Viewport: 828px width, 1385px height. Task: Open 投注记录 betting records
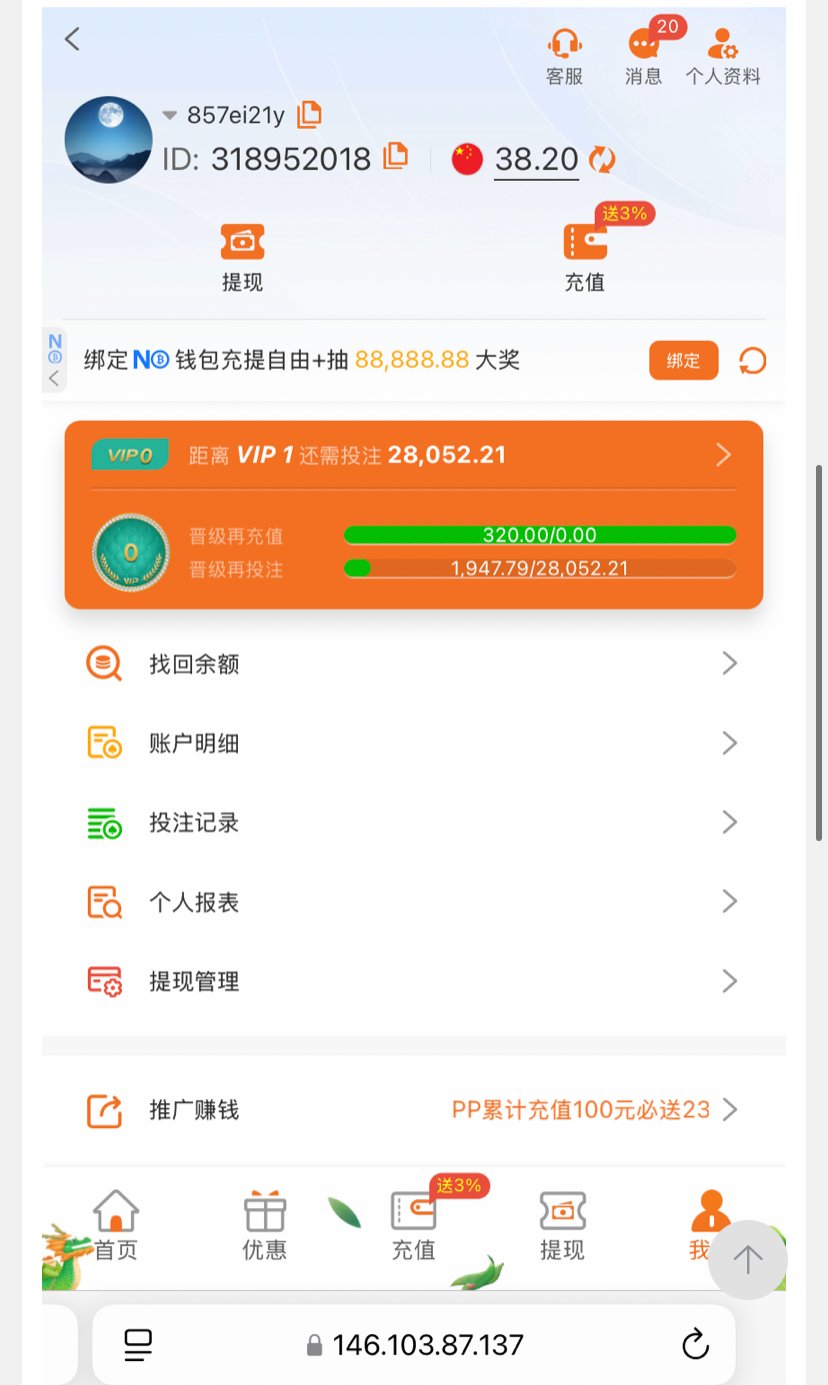[413, 823]
